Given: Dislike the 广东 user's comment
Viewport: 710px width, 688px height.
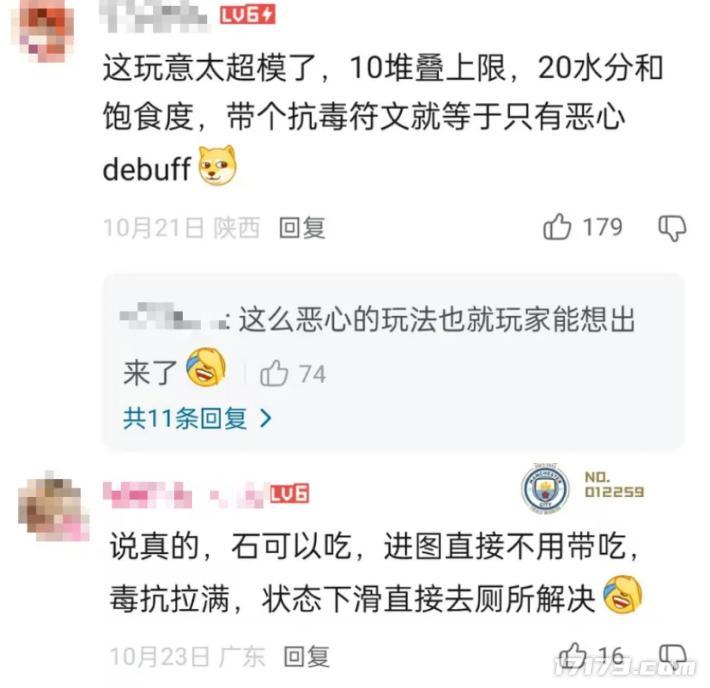Looking at the screenshot, I should [672, 658].
